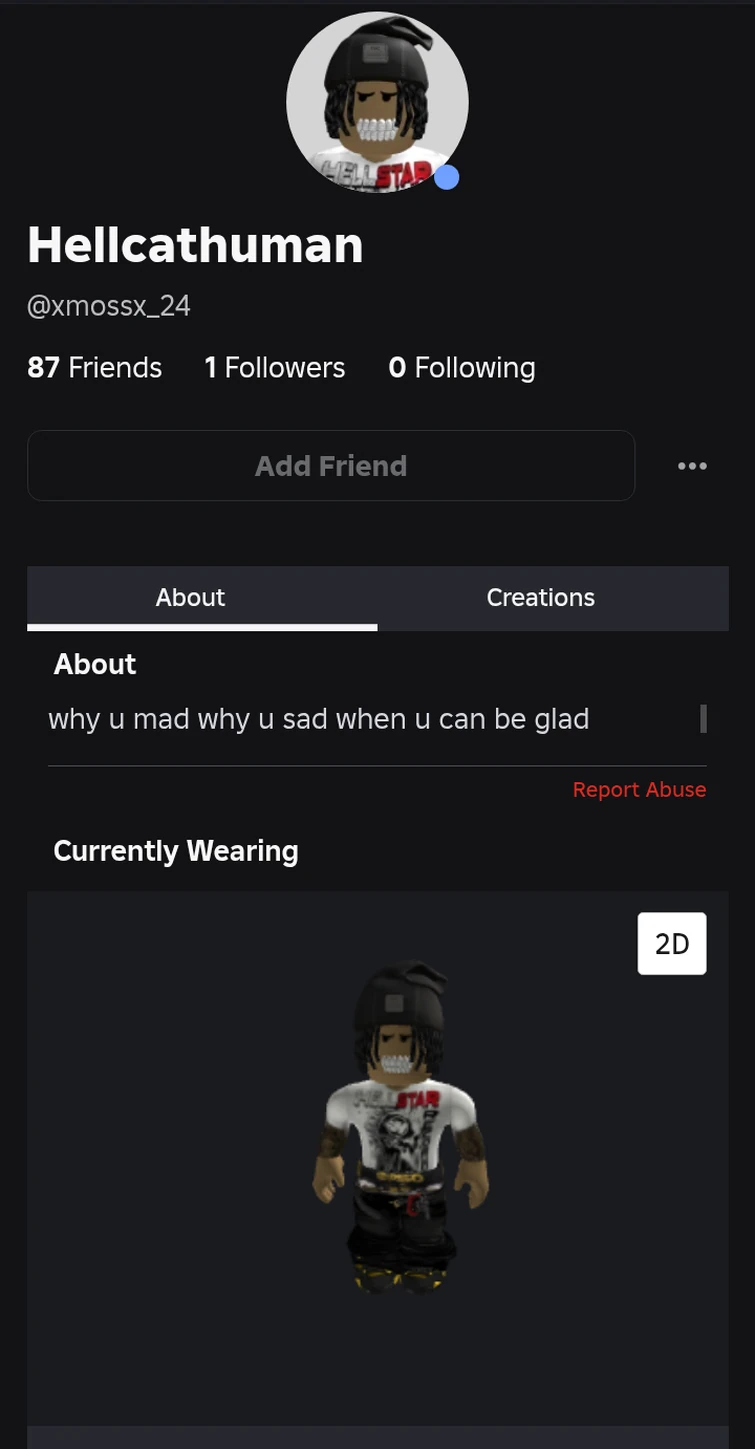The image size is (755, 1449).
Task: Click the blue online status indicator
Action: pos(446,176)
